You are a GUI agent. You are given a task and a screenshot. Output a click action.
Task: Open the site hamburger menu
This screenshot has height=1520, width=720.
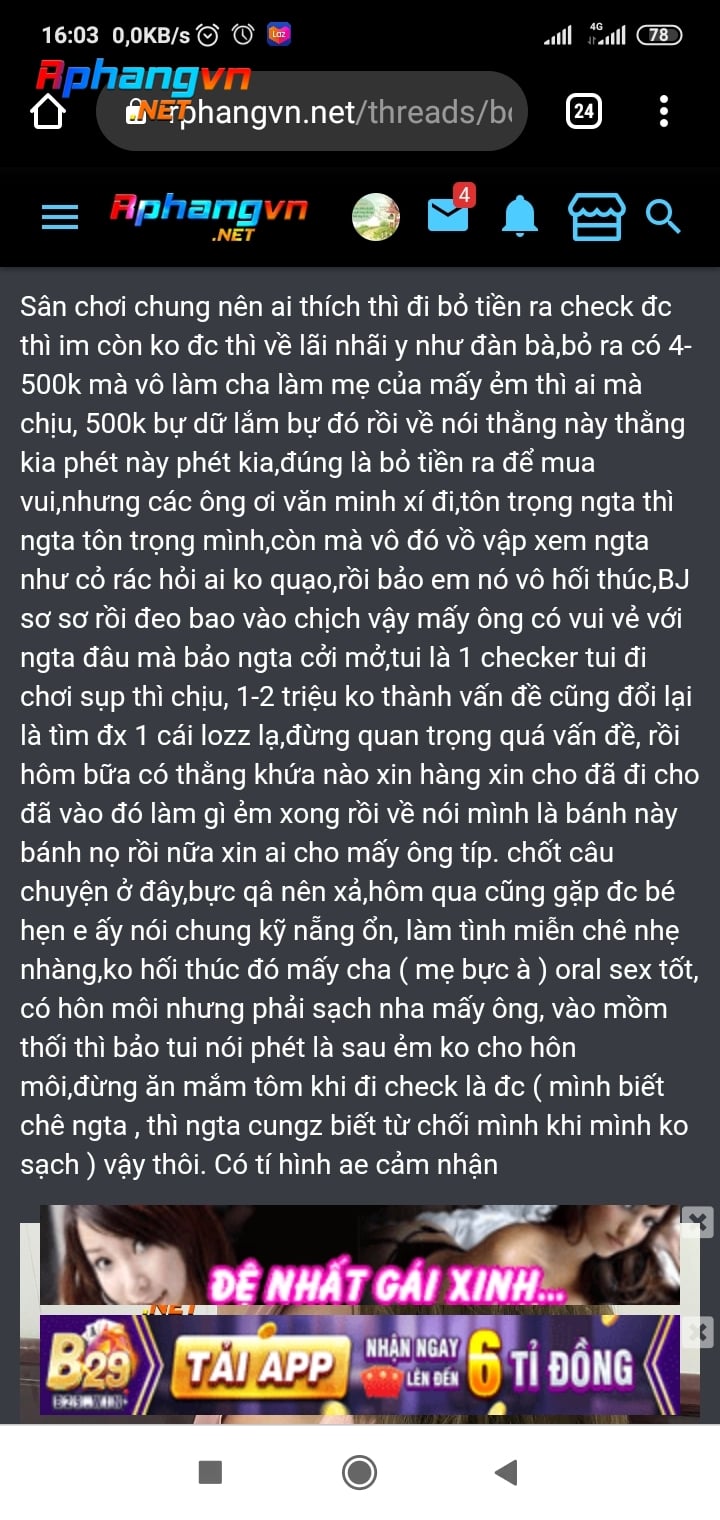60,216
